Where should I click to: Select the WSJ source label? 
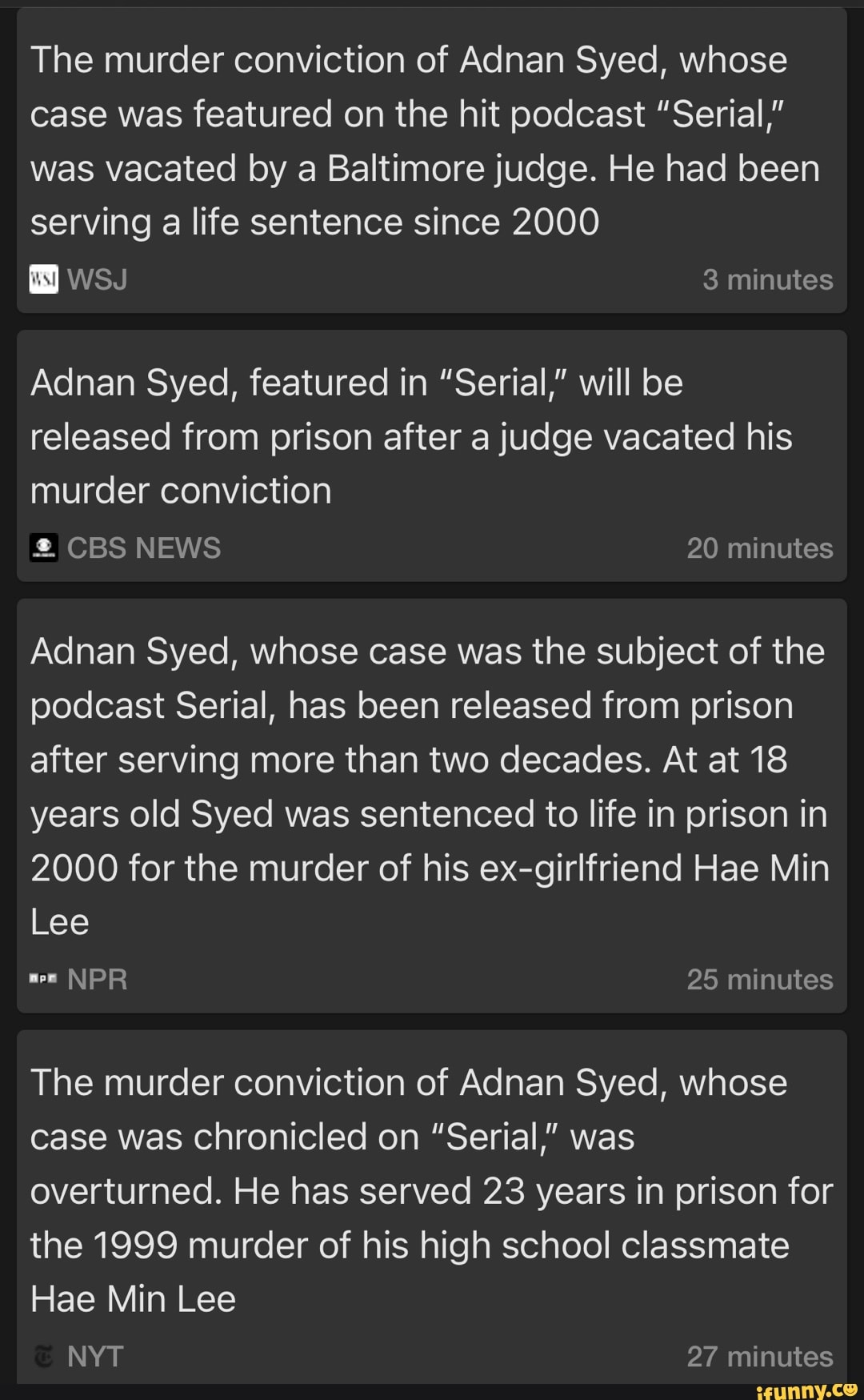(97, 279)
